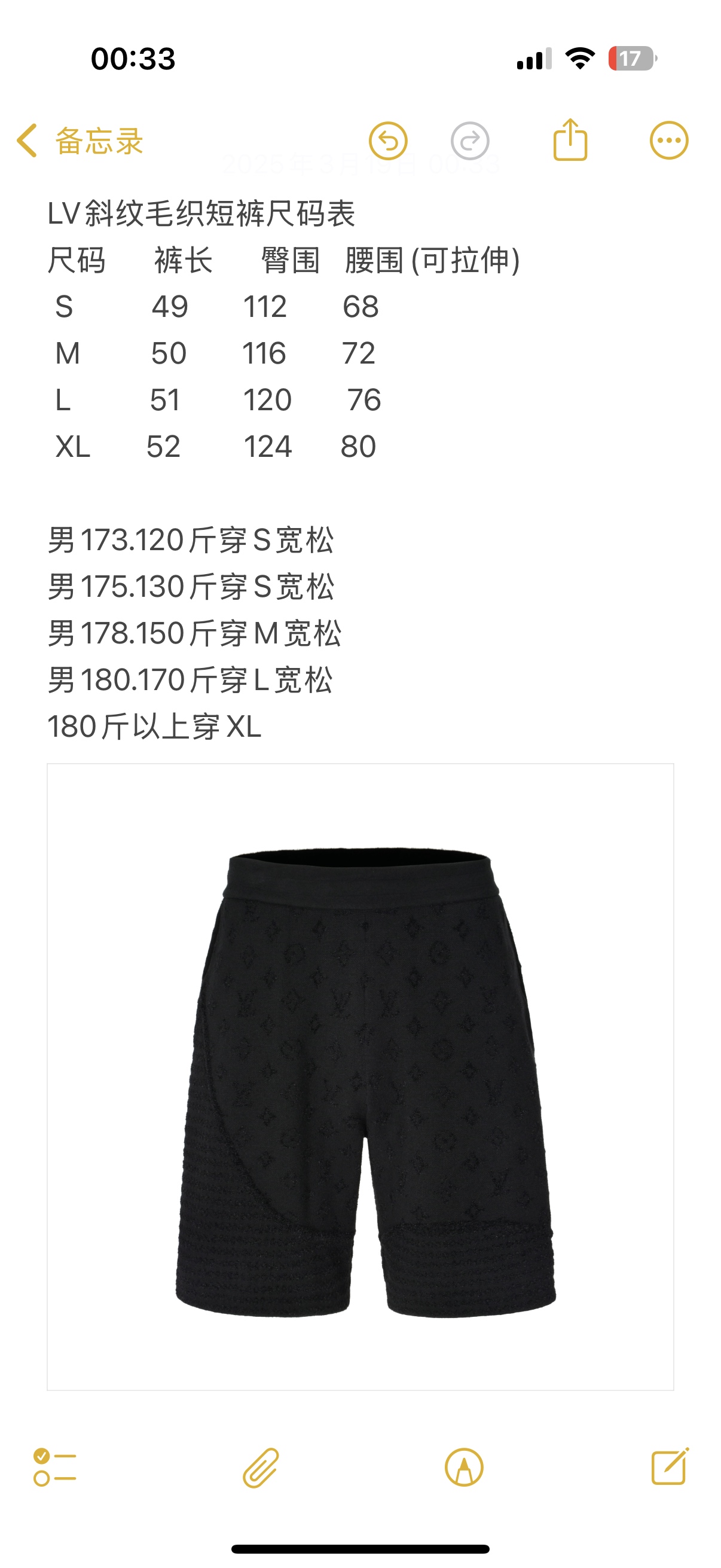
Task: Tap the redo arrow icon
Action: point(470,141)
